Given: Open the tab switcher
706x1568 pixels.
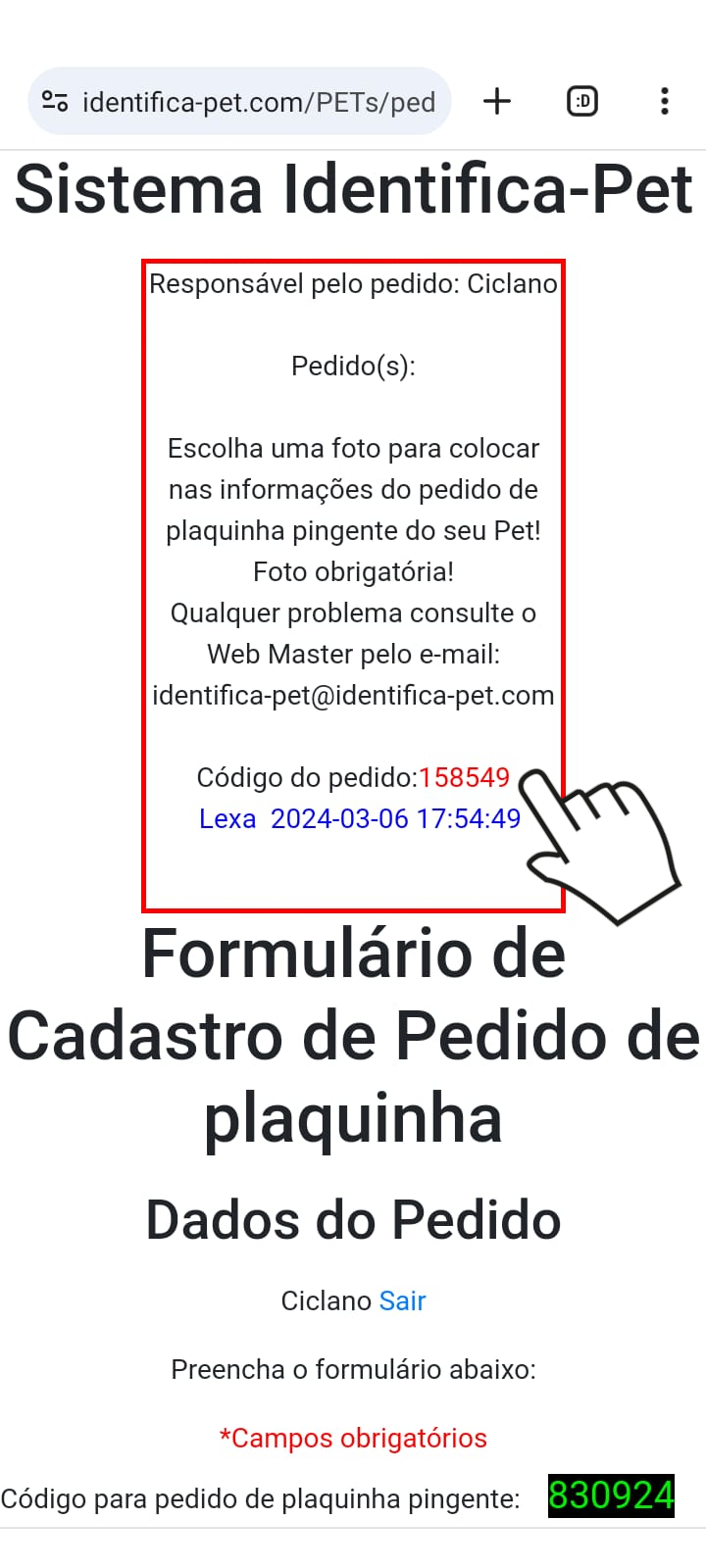Looking at the screenshot, I should pyautogui.click(x=582, y=101).
